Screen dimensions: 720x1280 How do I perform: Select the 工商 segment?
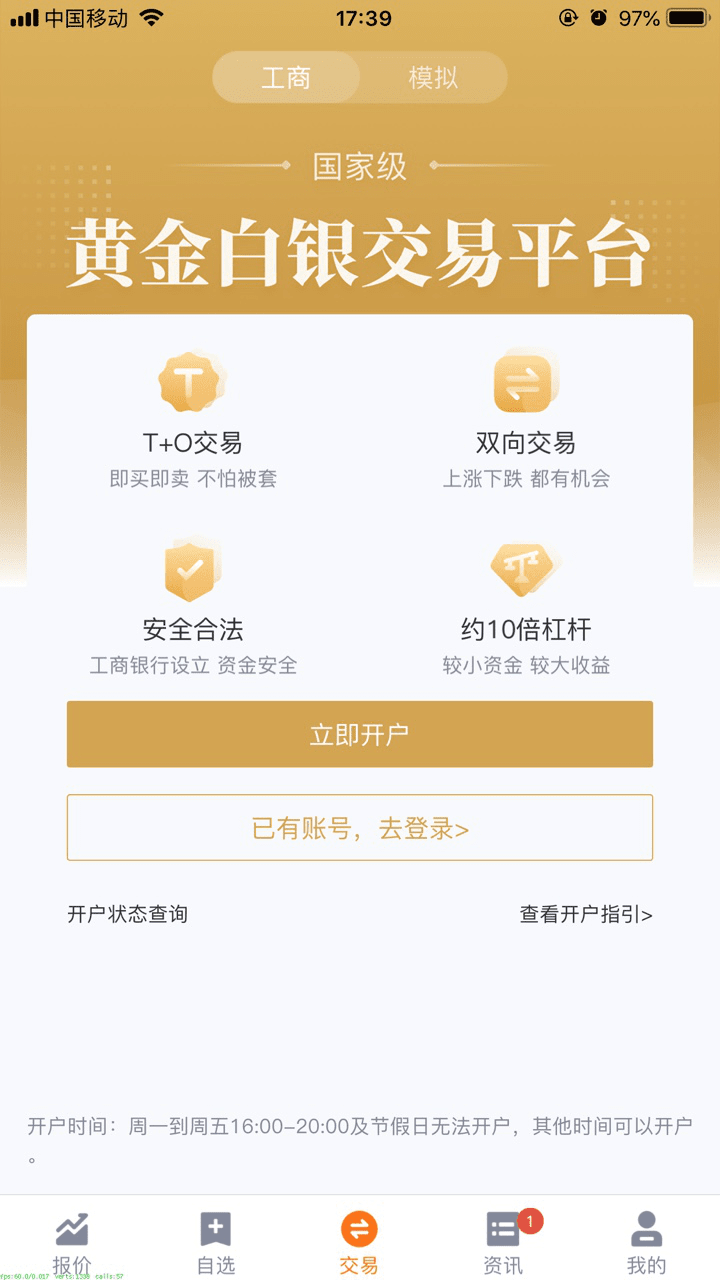286,78
